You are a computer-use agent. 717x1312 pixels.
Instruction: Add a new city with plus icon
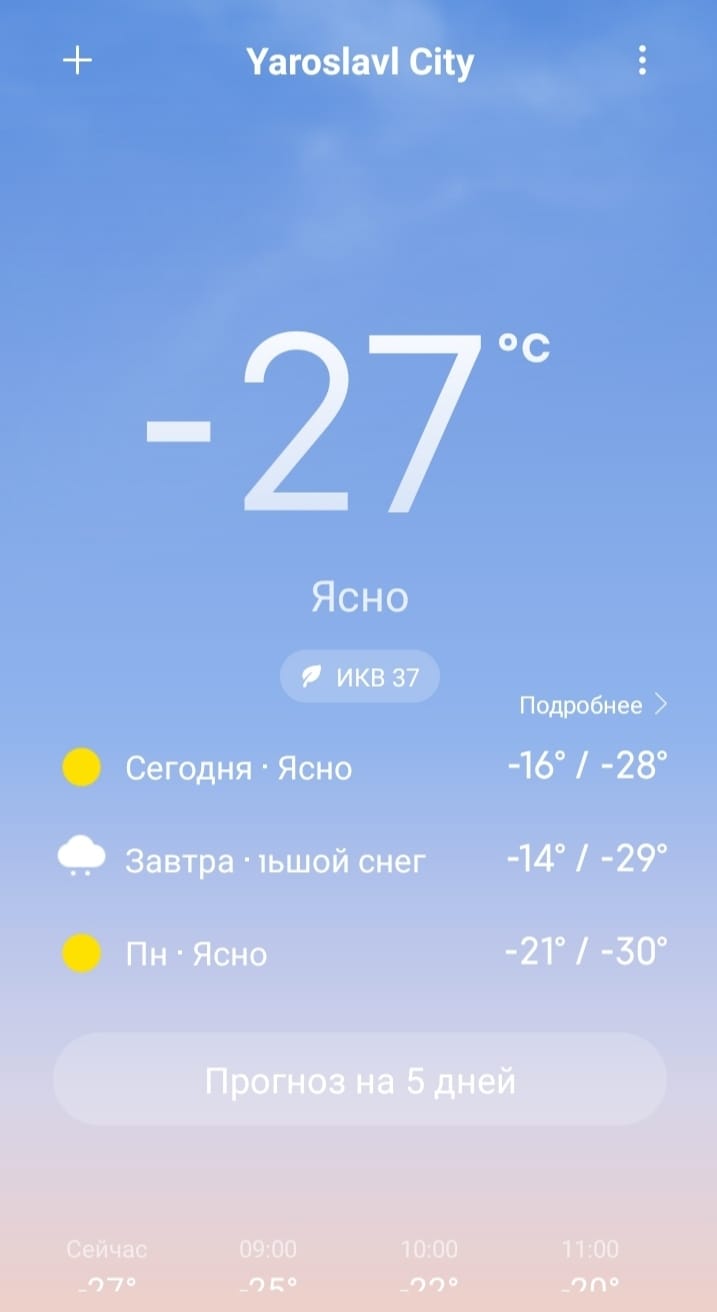[77, 61]
